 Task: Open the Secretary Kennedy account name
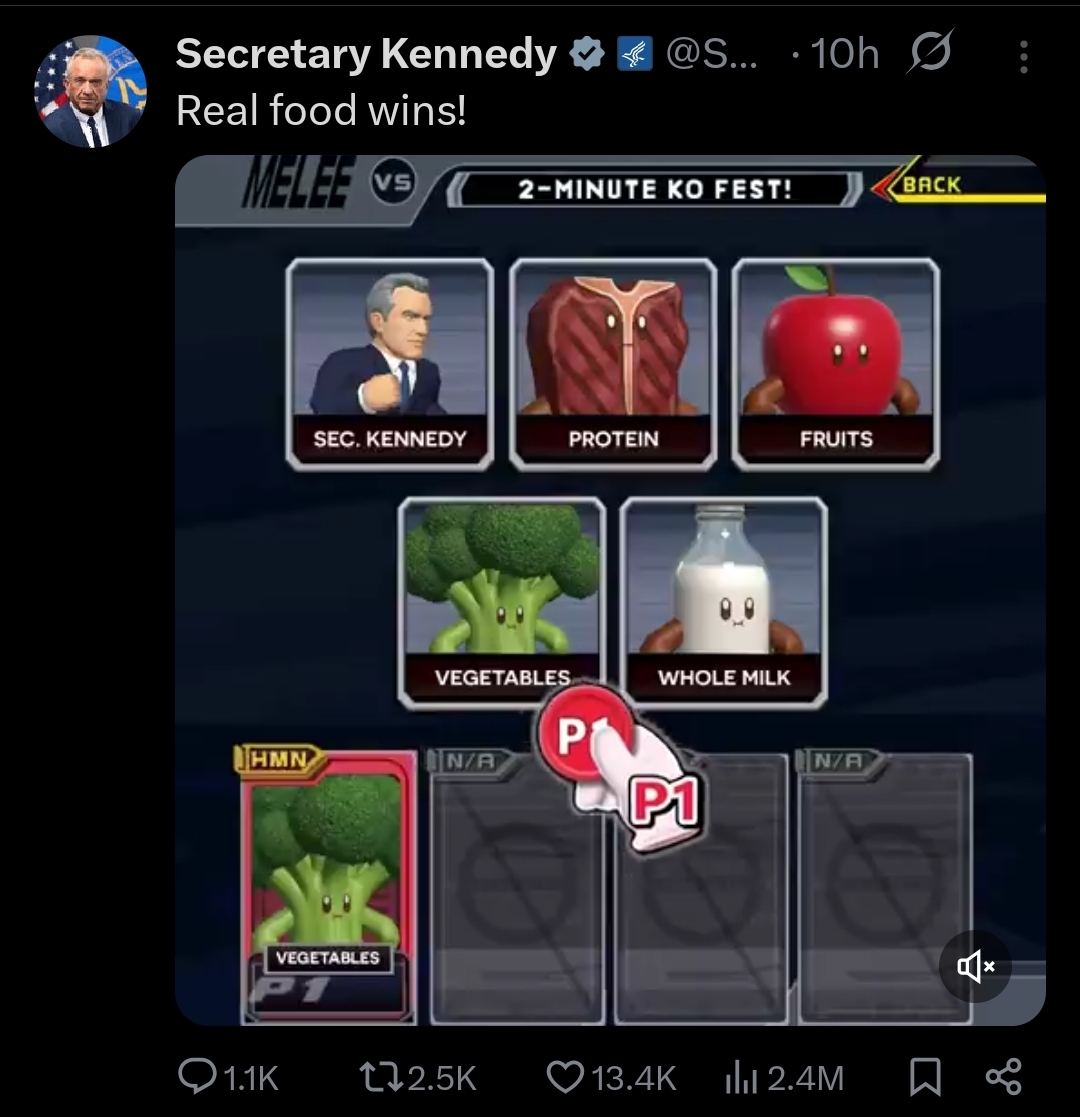click(365, 53)
